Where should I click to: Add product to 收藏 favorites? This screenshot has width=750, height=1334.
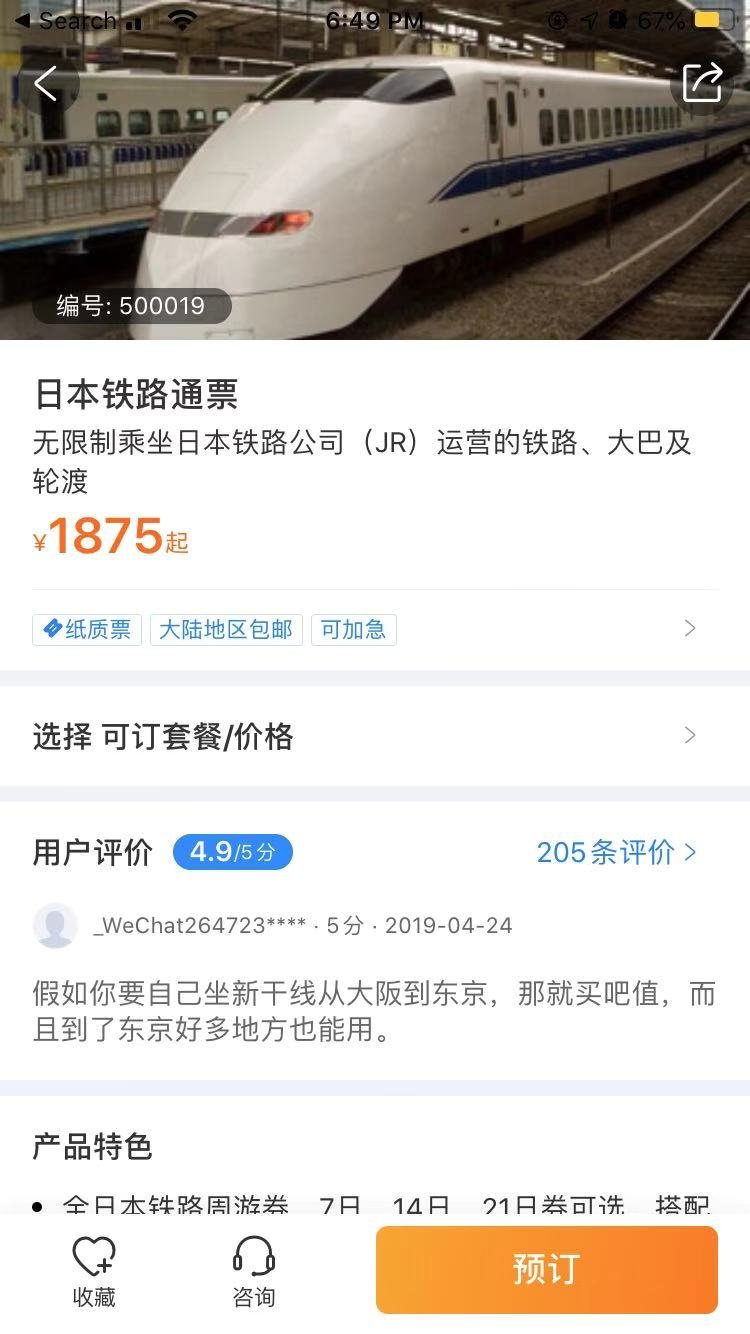coord(94,1270)
